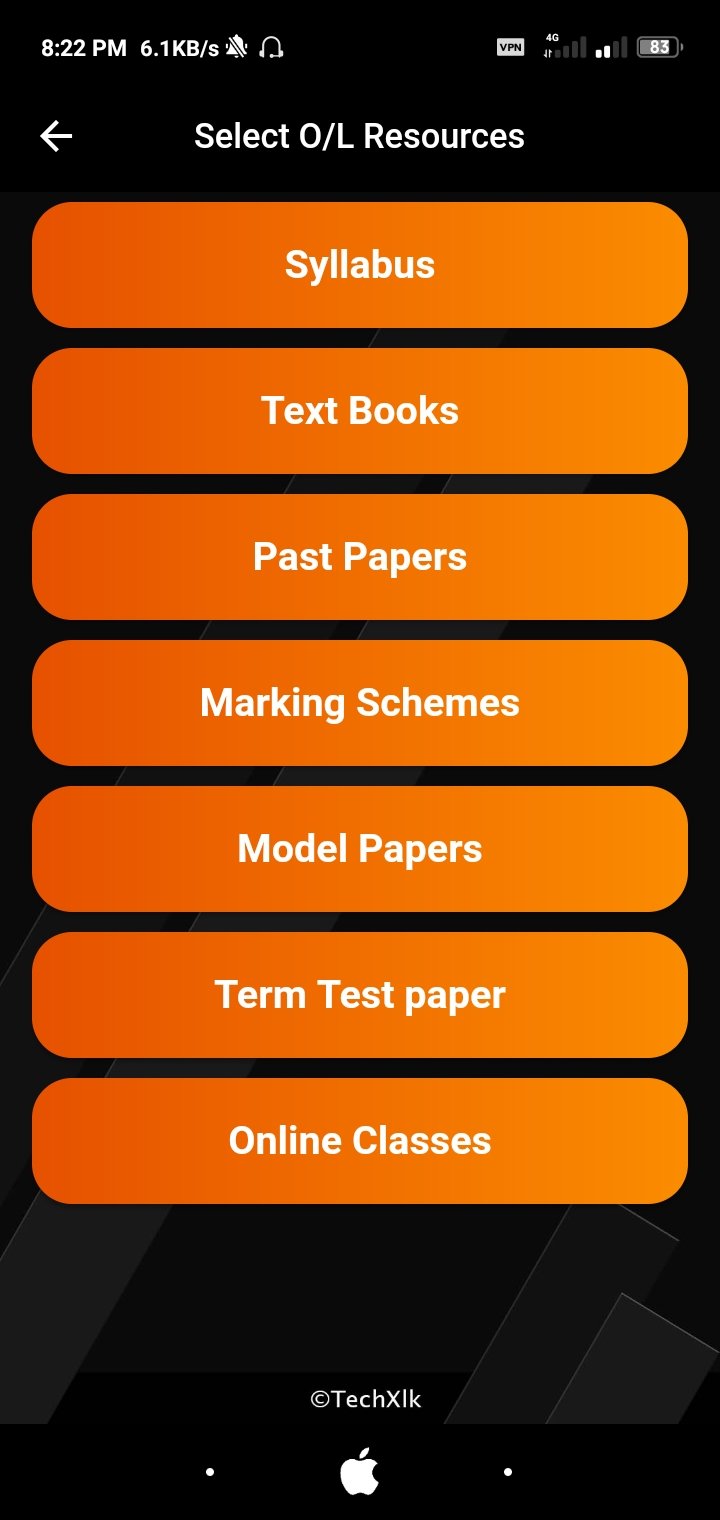The width and height of the screenshot is (720, 1520).
Task: Select Text Books
Action: pos(360,411)
